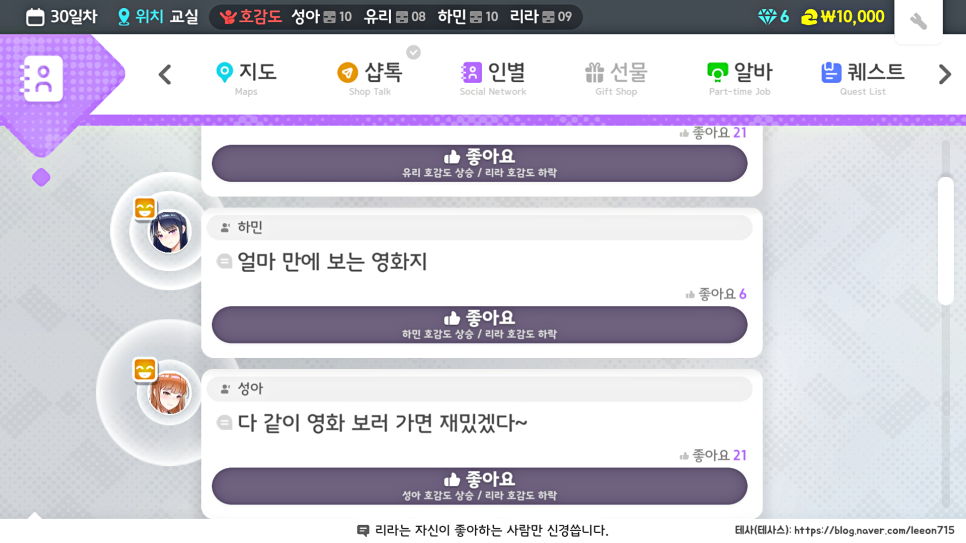Tap the left arrow in menu bar
966x543 pixels.
pos(165,75)
